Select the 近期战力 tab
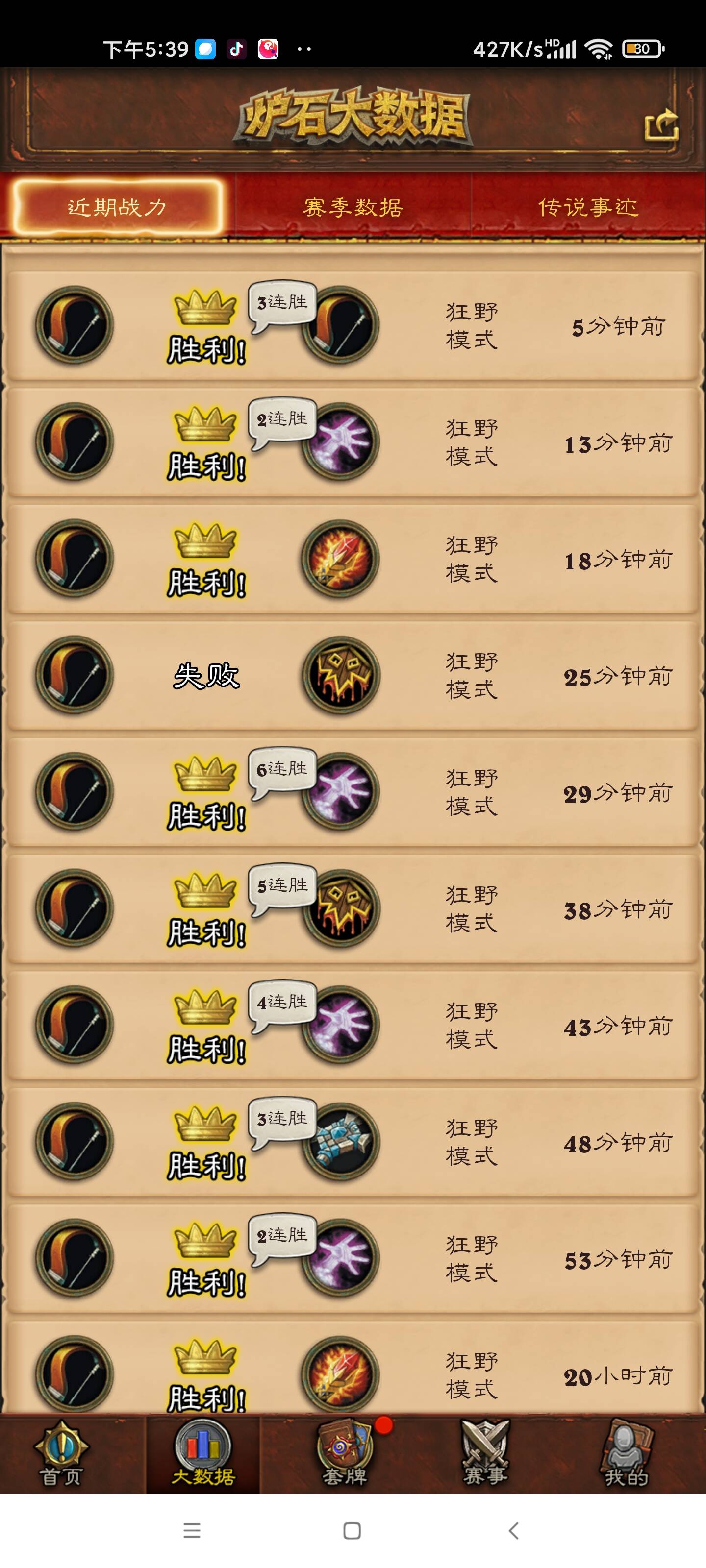This screenshot has width=706, height=1568. pos(117,208)
